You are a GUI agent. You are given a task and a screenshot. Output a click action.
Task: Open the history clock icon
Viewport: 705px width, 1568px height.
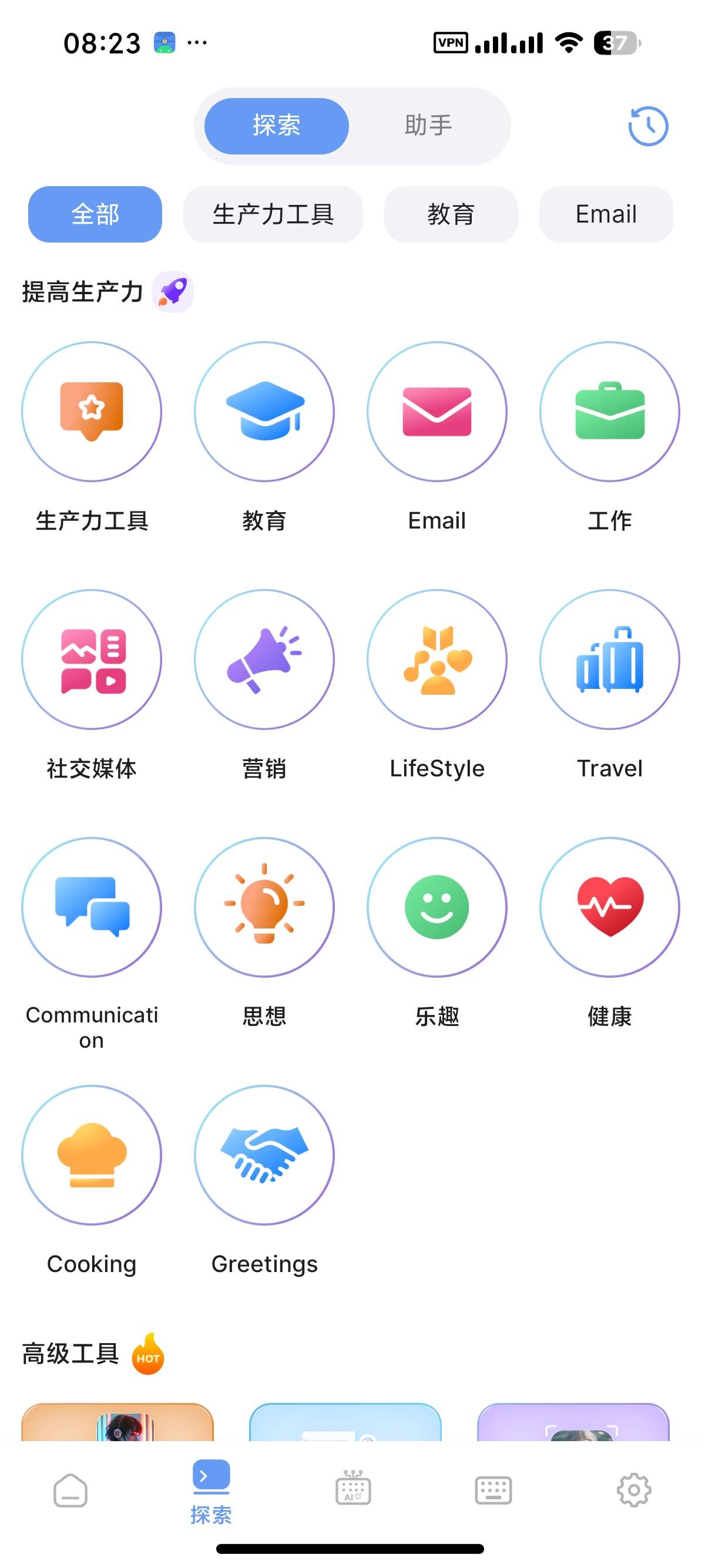tap(648, 126)
